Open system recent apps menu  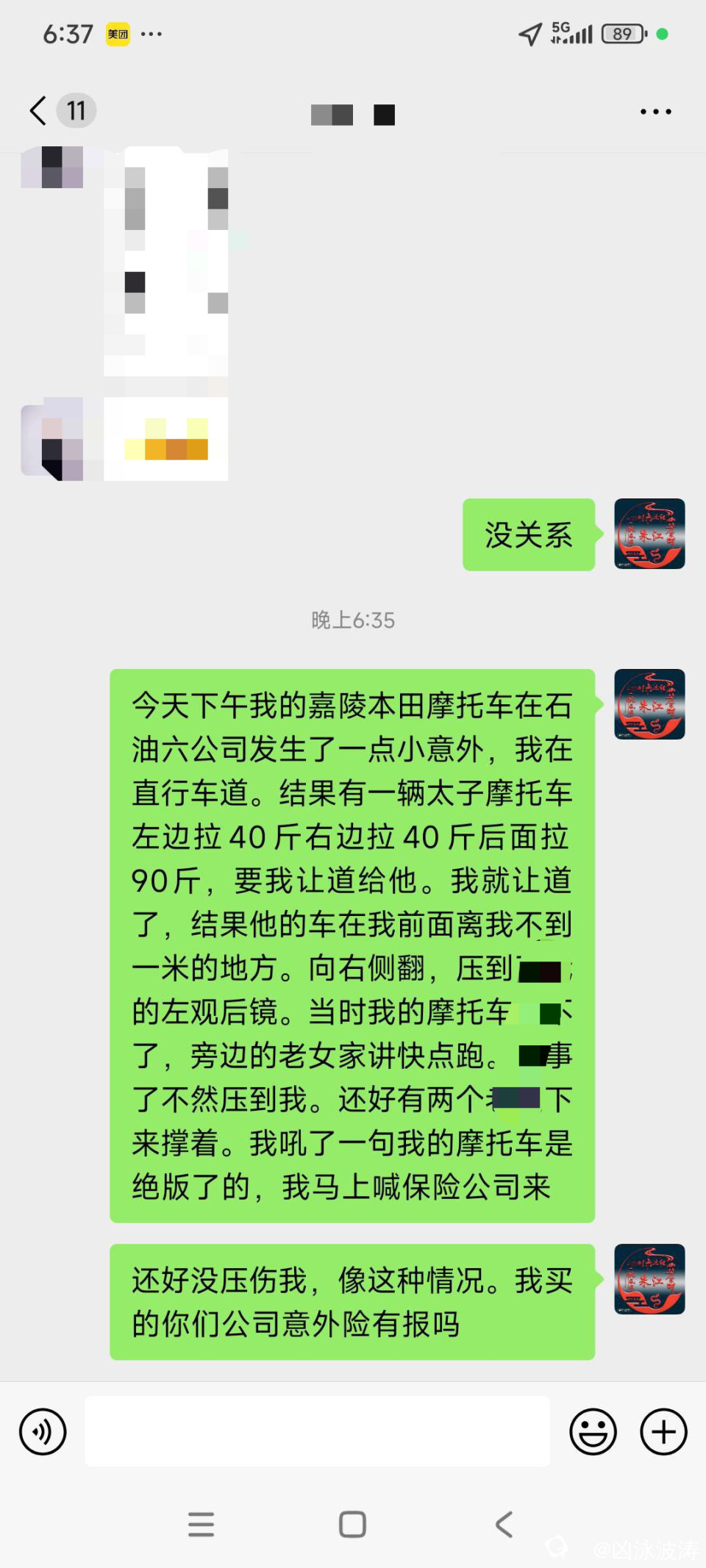tap(201, 1525)
